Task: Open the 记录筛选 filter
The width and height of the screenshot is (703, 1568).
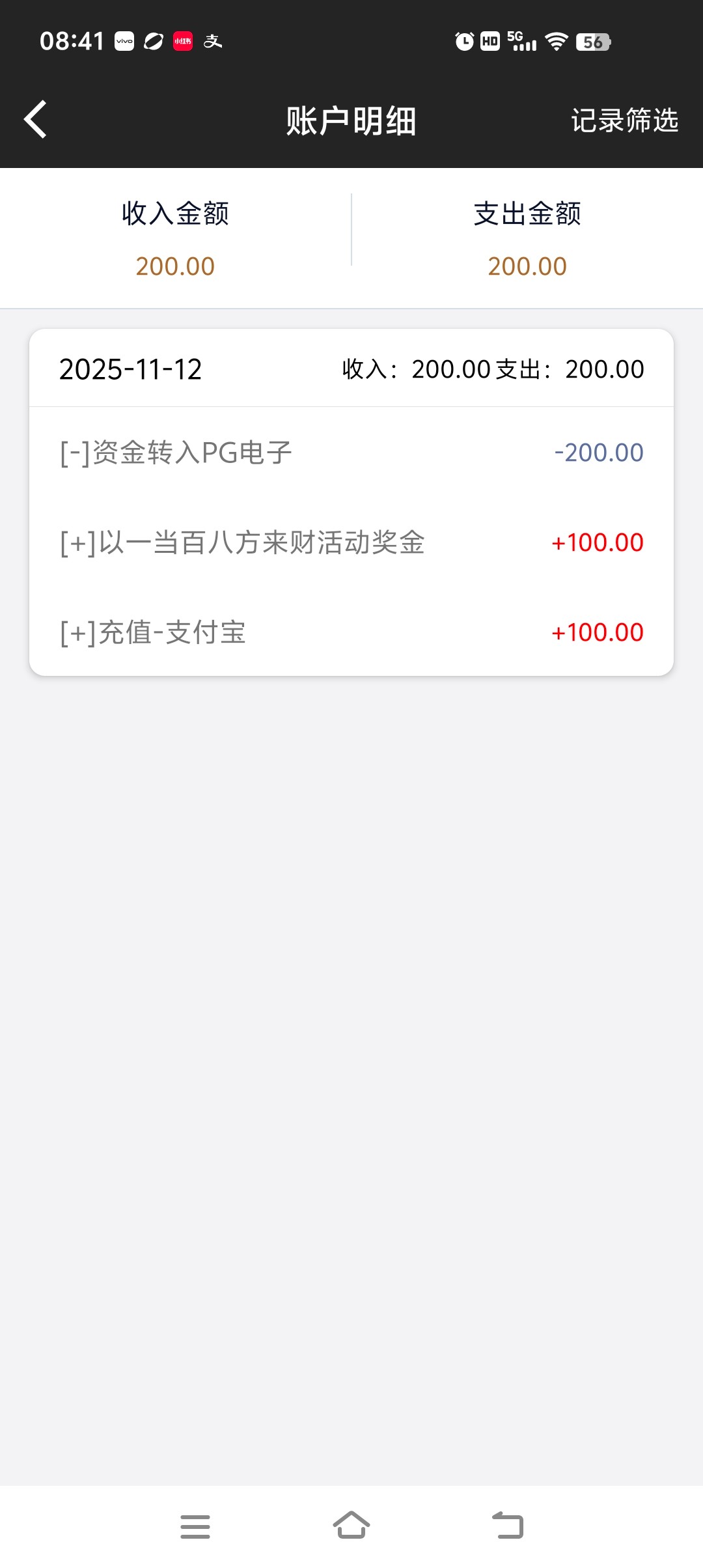Action: click(624, 120)
